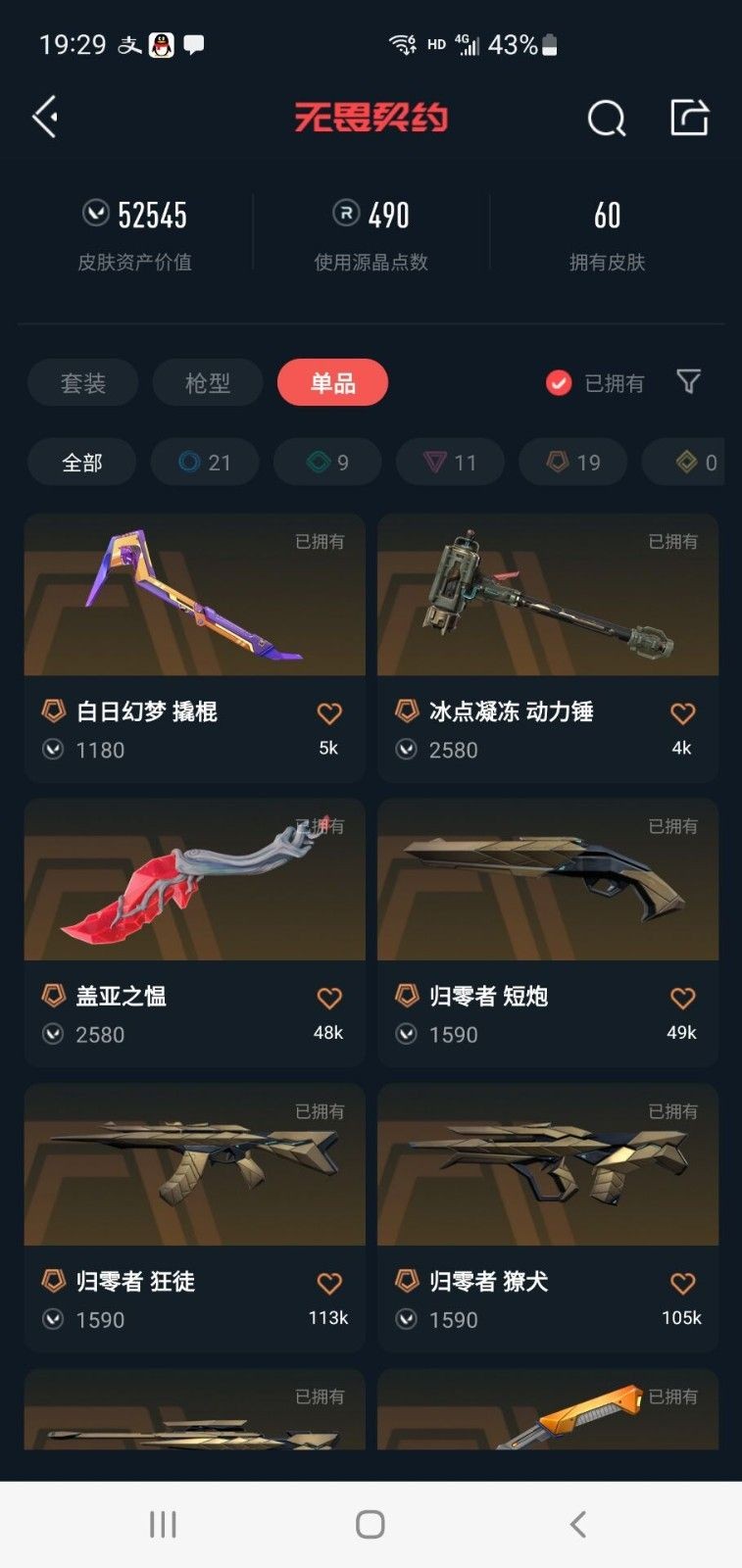Viewport: 742px width, 1568px height.
Task: Select the 单品 tab
Action: click(x=332, y=383)
